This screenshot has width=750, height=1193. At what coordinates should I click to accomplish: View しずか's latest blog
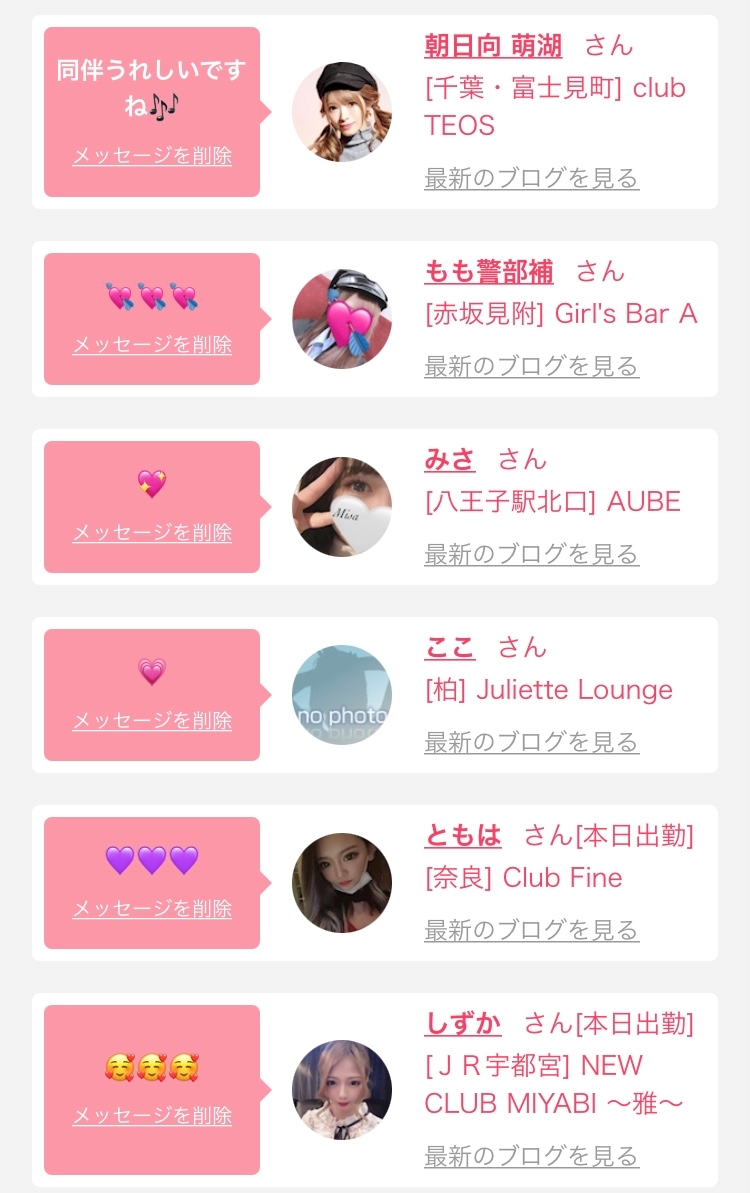531,1157
